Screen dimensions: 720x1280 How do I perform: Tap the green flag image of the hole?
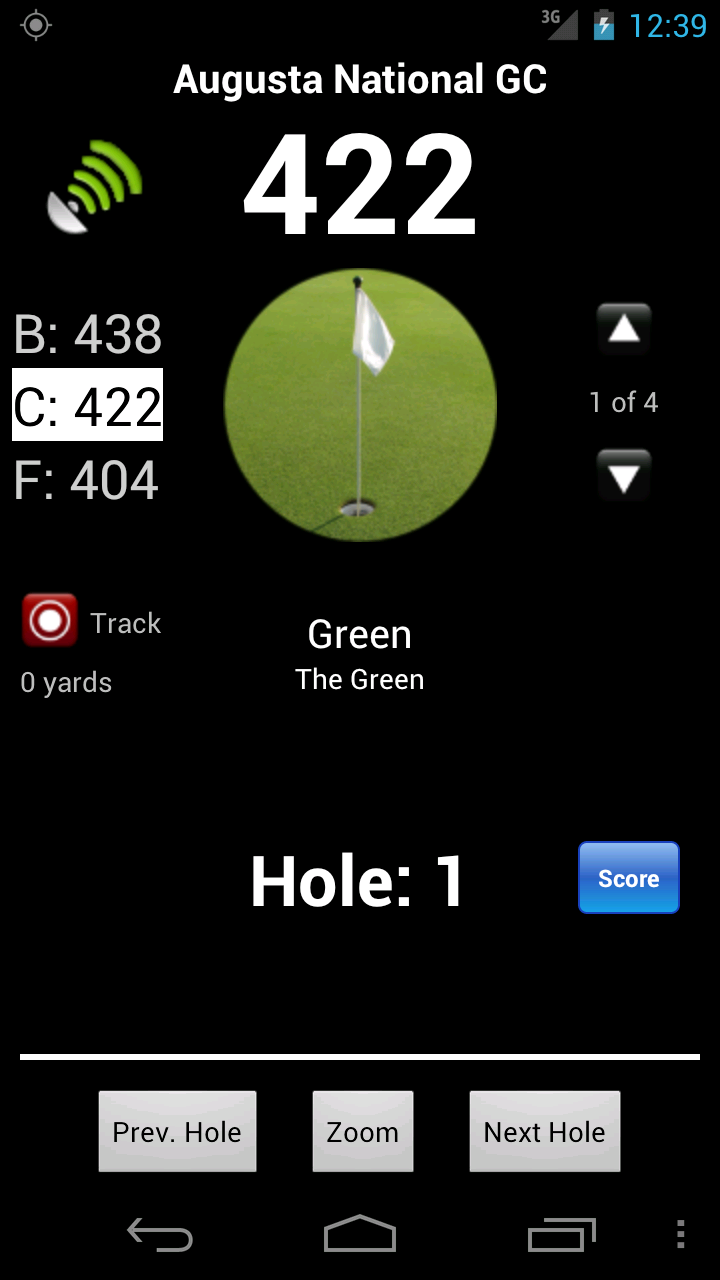(x=360, y=404)
